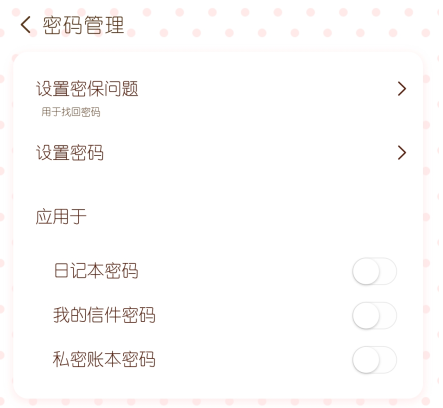
Task: Turn on 私密账本密码
Action: 374,359
